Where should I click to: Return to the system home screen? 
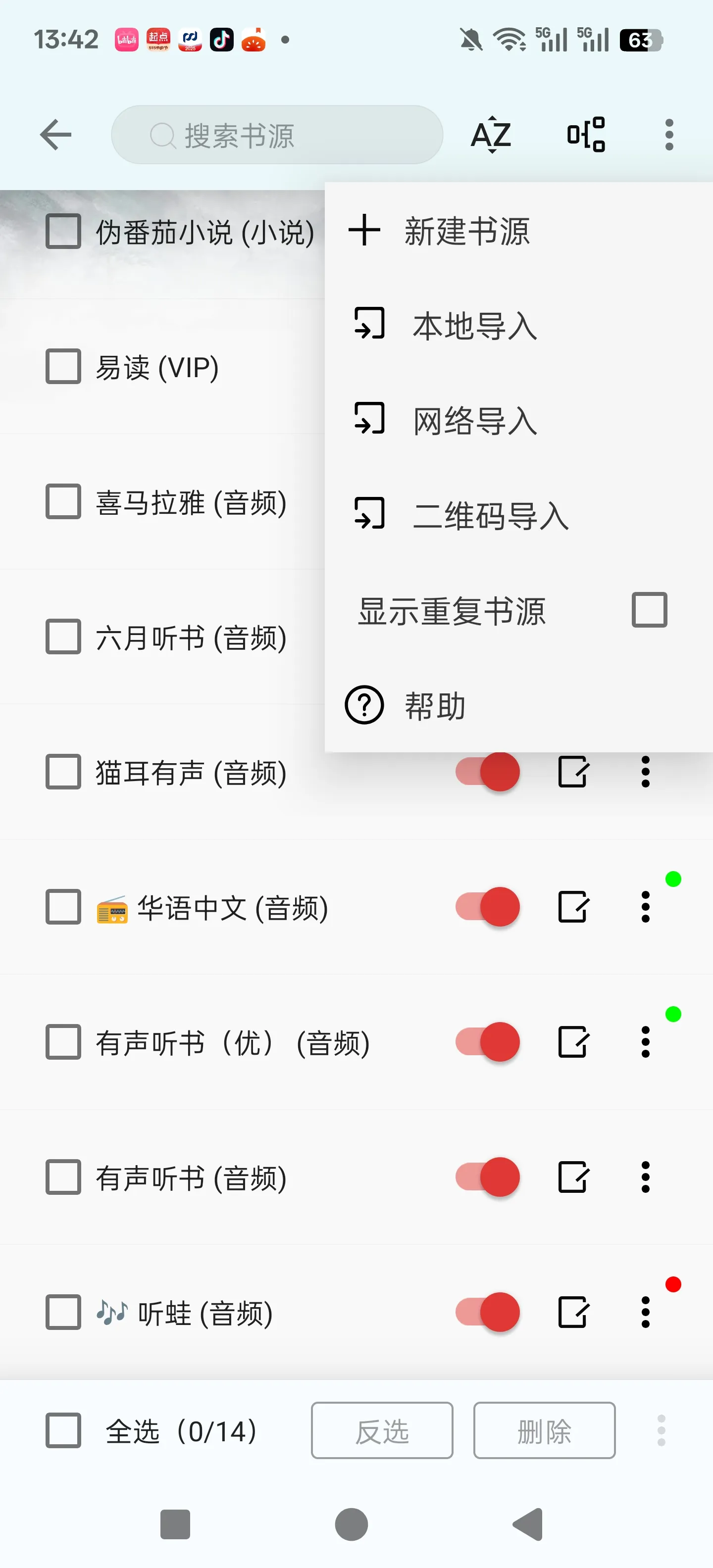[x=352, y=1525]
